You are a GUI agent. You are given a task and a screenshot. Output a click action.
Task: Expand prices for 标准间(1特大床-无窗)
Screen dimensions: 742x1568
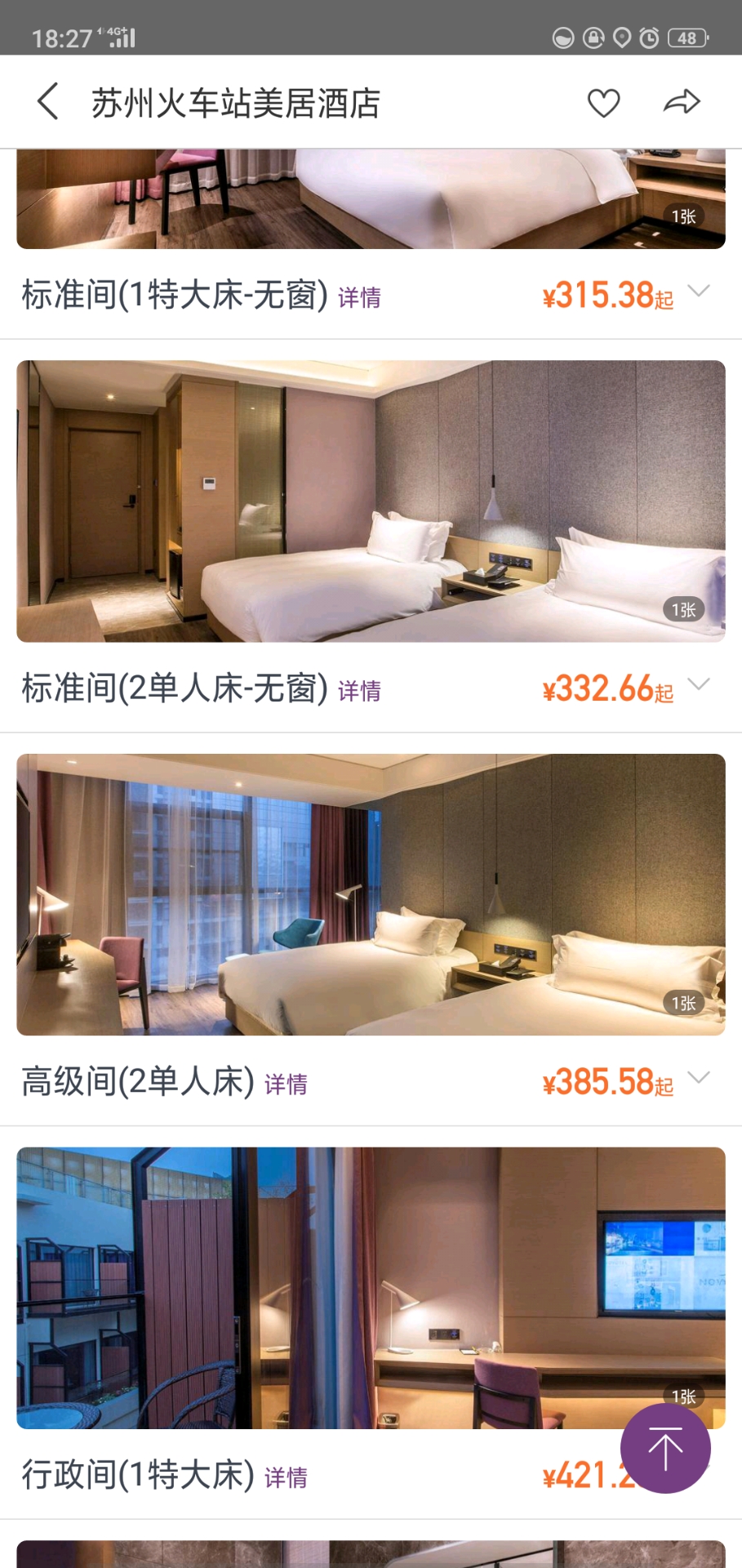coord(699,292)
